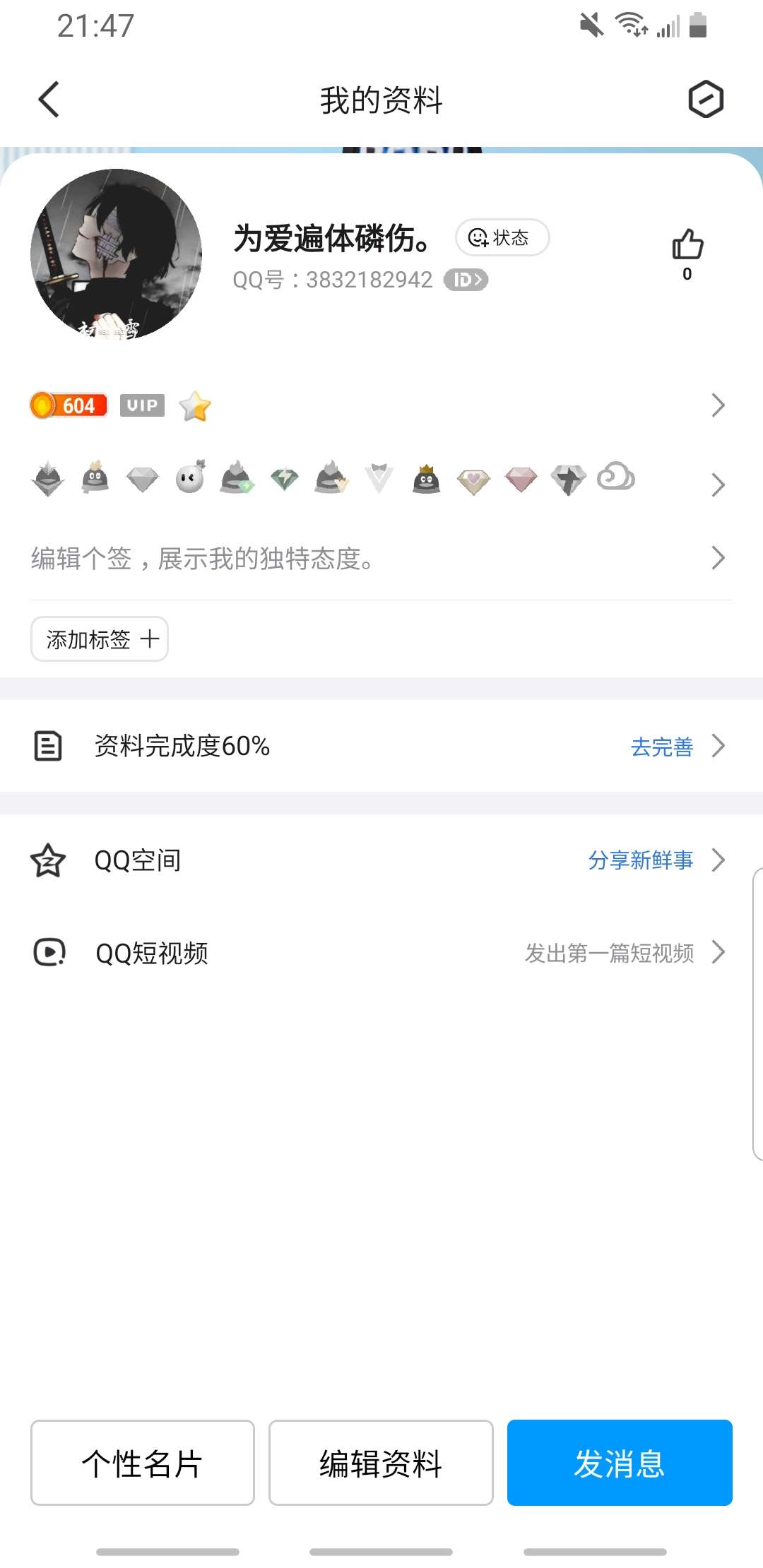Select 编辑资料 to edit profile
This screenshot has height=1568, width=763.
(x=381, y=1463)
